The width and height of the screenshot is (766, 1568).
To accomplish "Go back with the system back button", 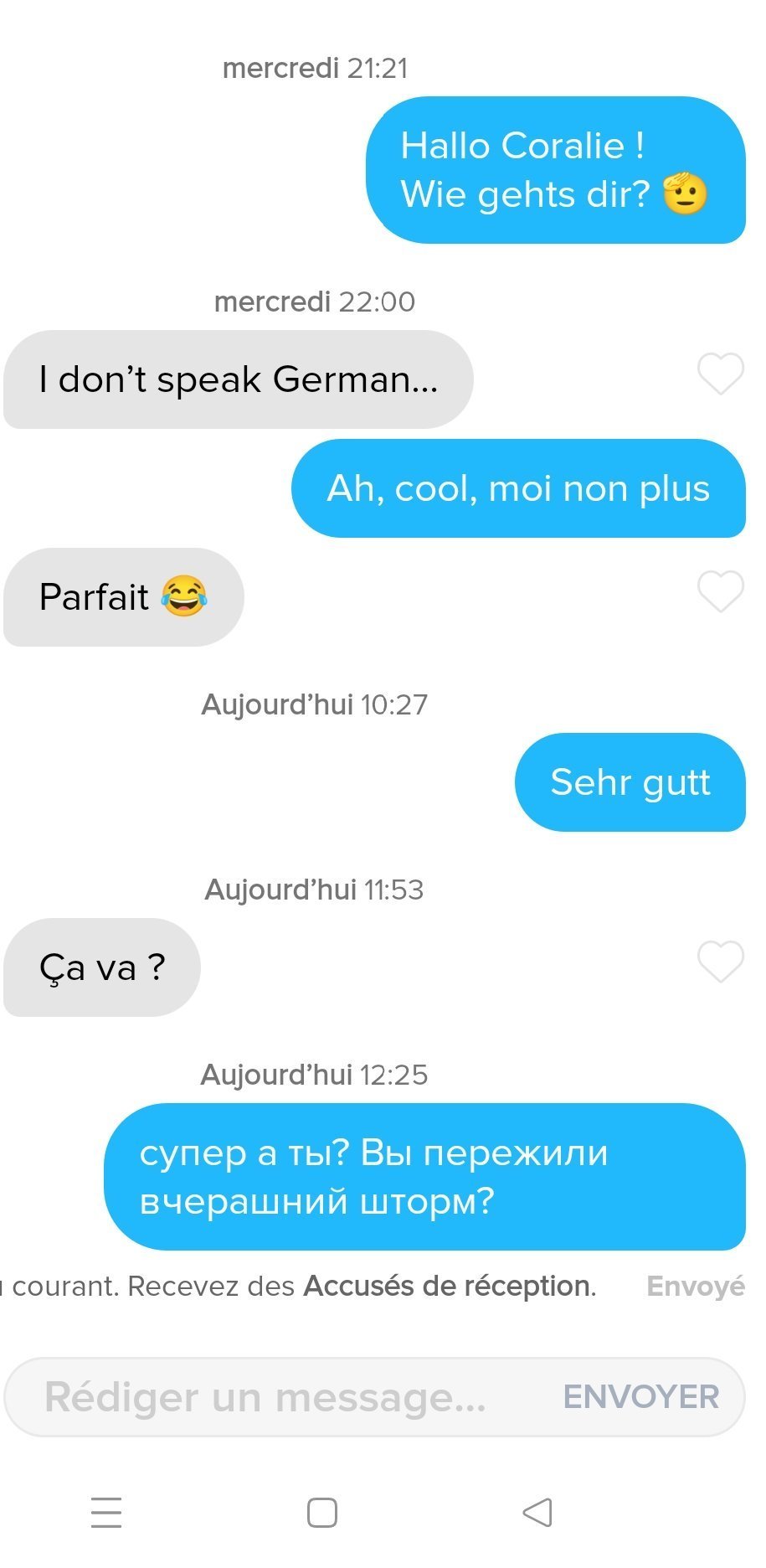I will (x=537, y=1513).
